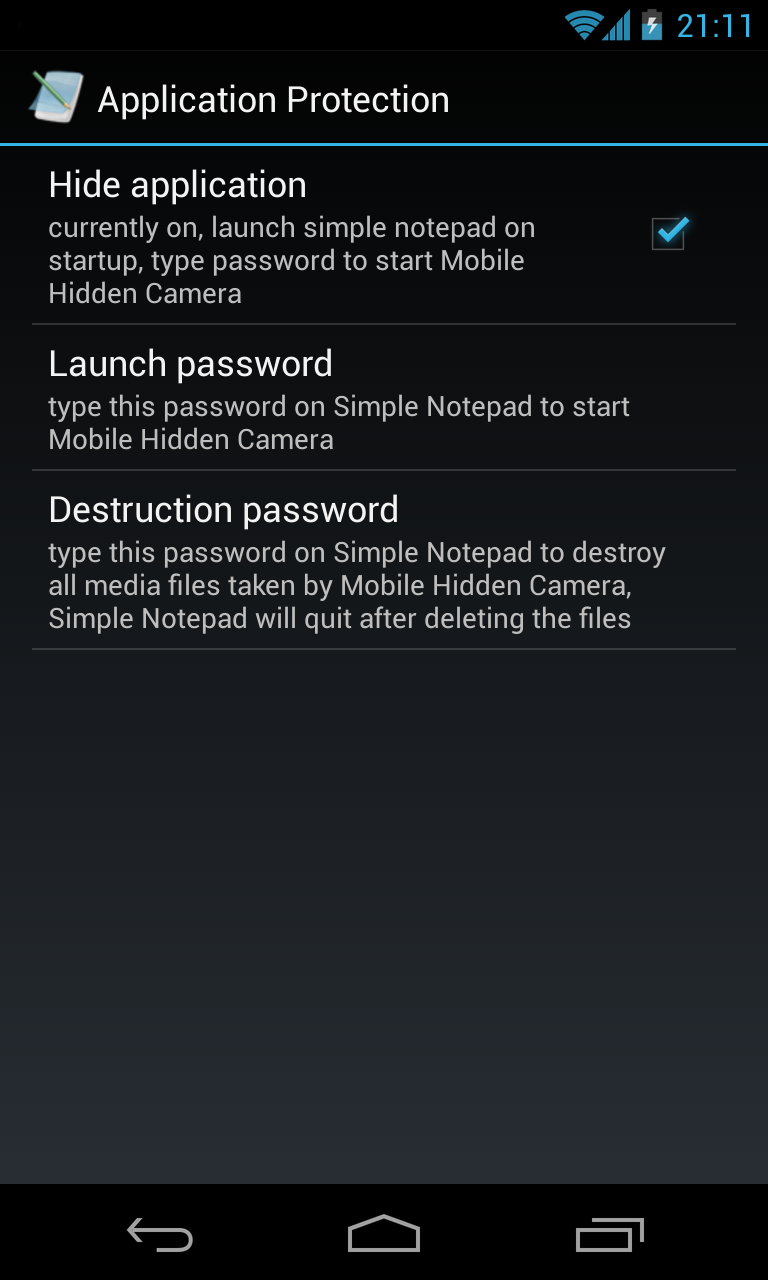
Task: Go to the home screen
Action: pos(384,1234)
